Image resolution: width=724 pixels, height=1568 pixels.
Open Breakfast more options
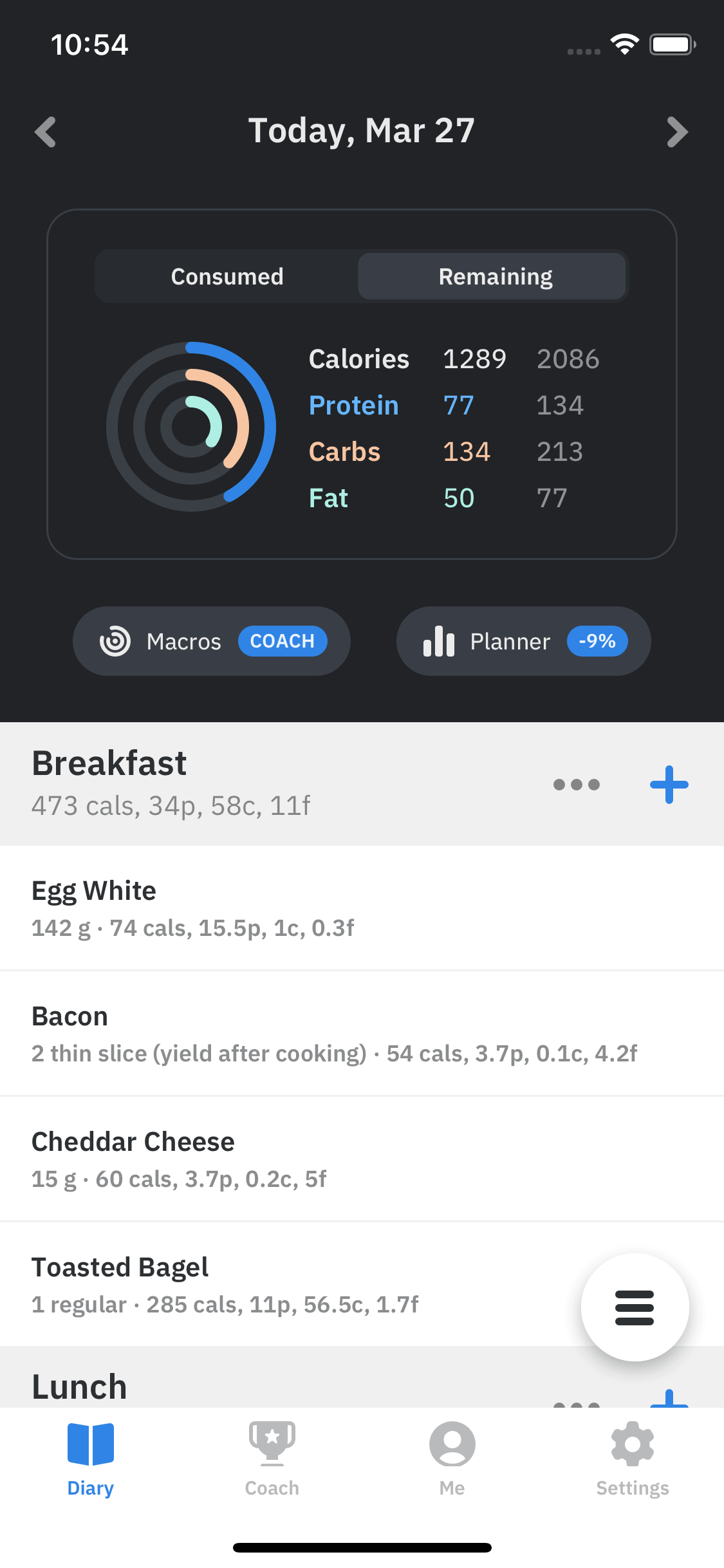click(x=577, y=784)
